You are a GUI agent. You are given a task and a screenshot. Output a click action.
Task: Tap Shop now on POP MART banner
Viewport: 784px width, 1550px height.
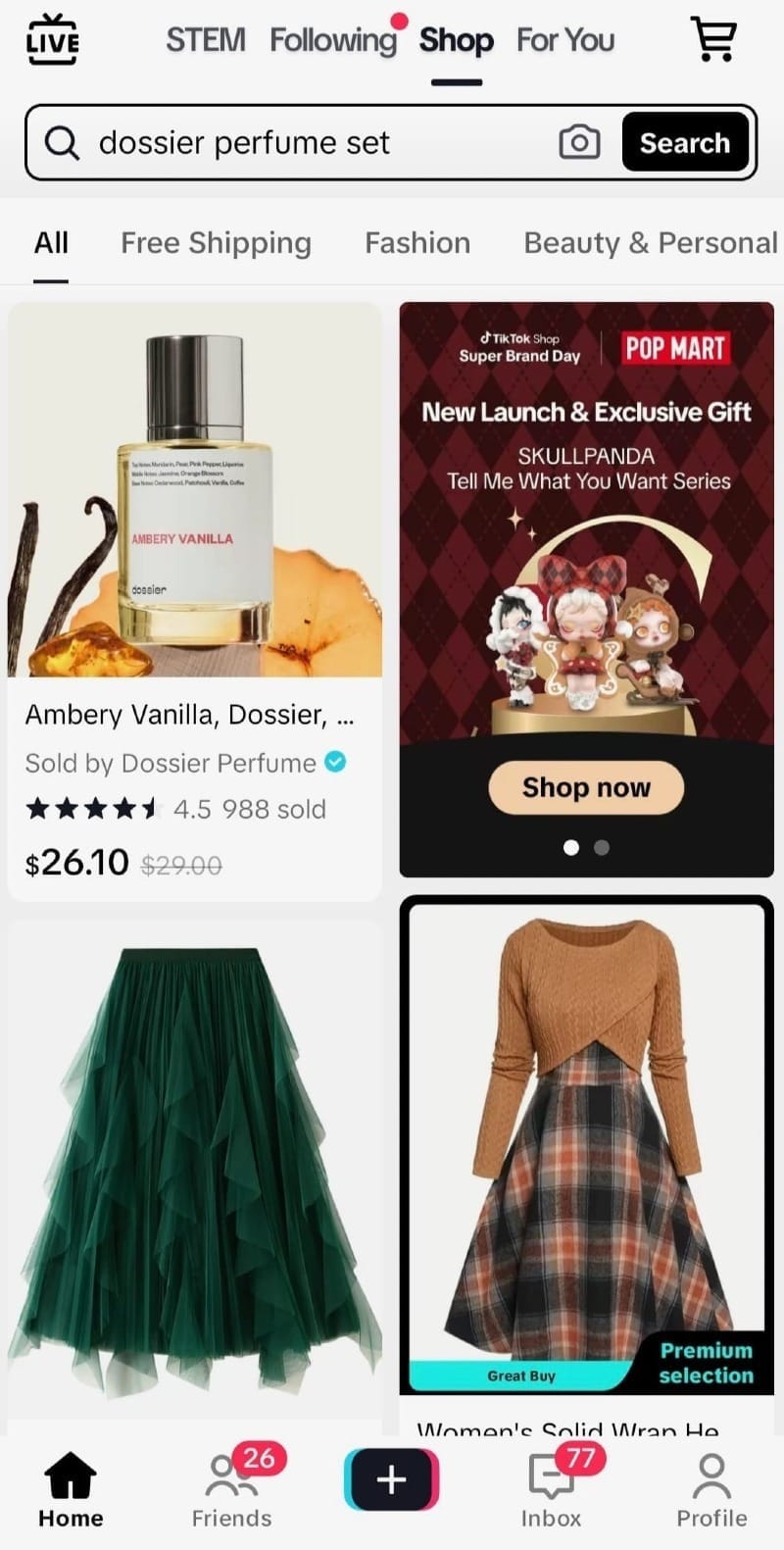click(586, 787)
